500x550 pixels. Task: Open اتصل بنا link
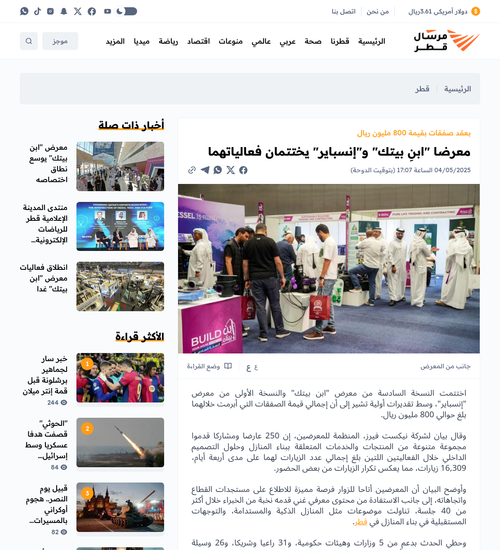(x=344, y=12)
